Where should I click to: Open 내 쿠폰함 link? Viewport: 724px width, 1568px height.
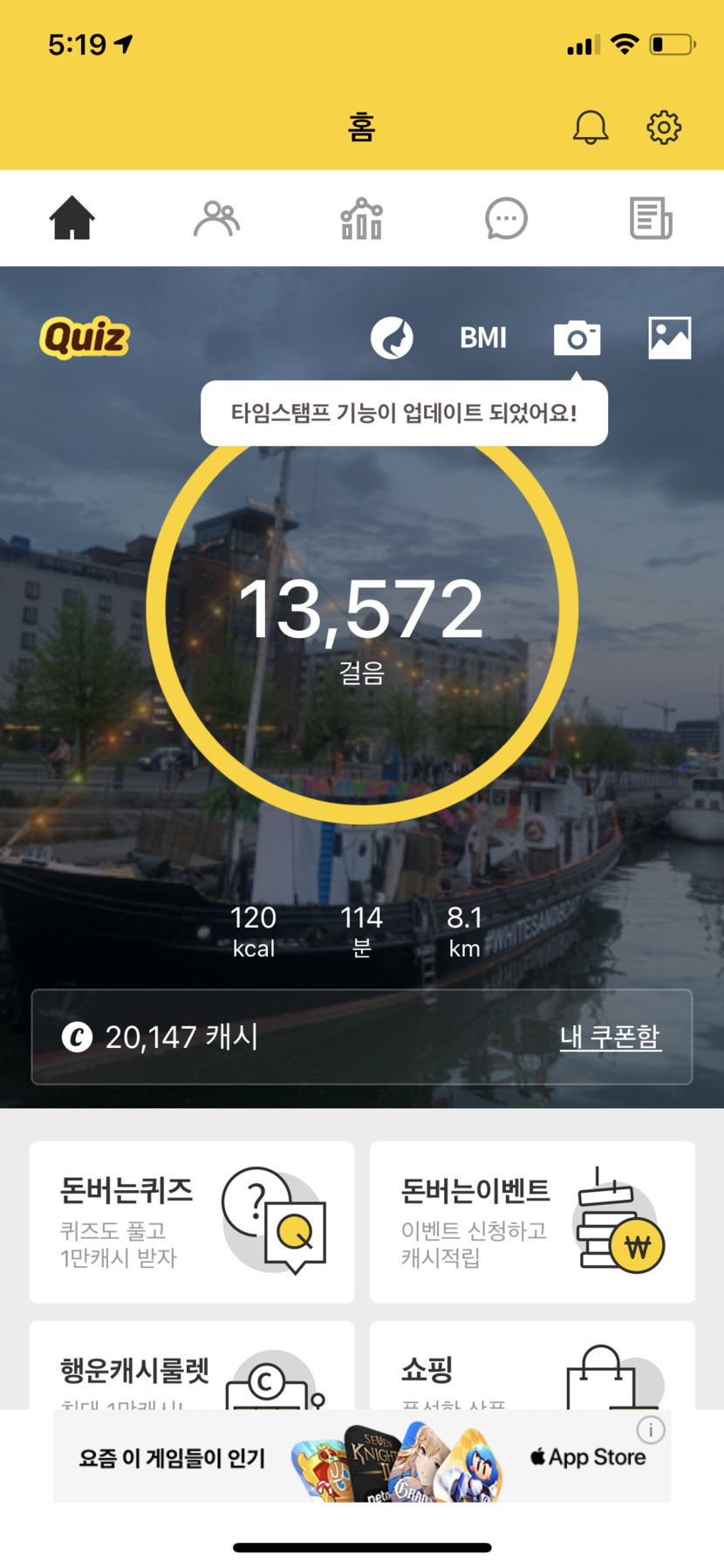[610, 1037]
